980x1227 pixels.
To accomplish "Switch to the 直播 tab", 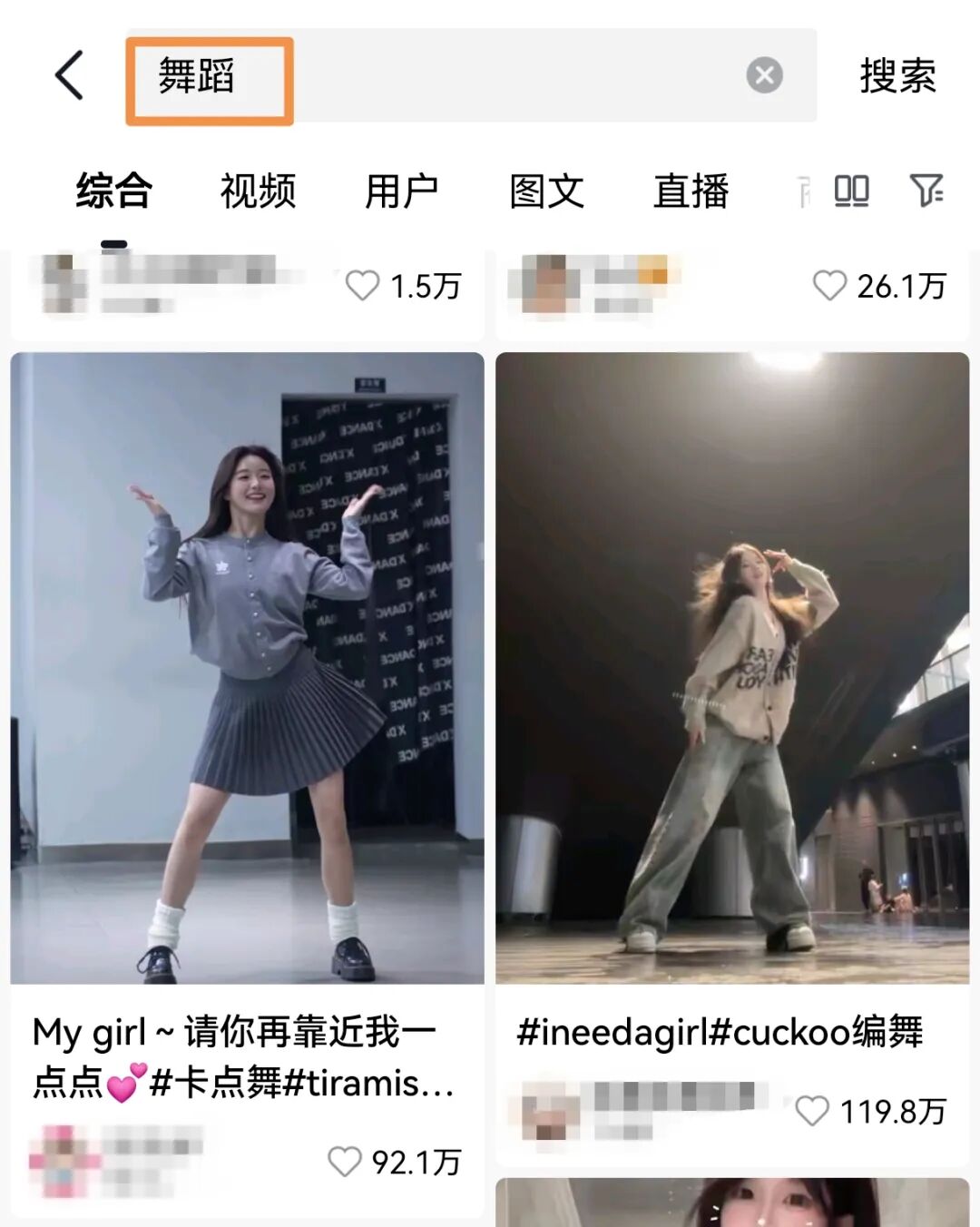I will tap(691, 191).
